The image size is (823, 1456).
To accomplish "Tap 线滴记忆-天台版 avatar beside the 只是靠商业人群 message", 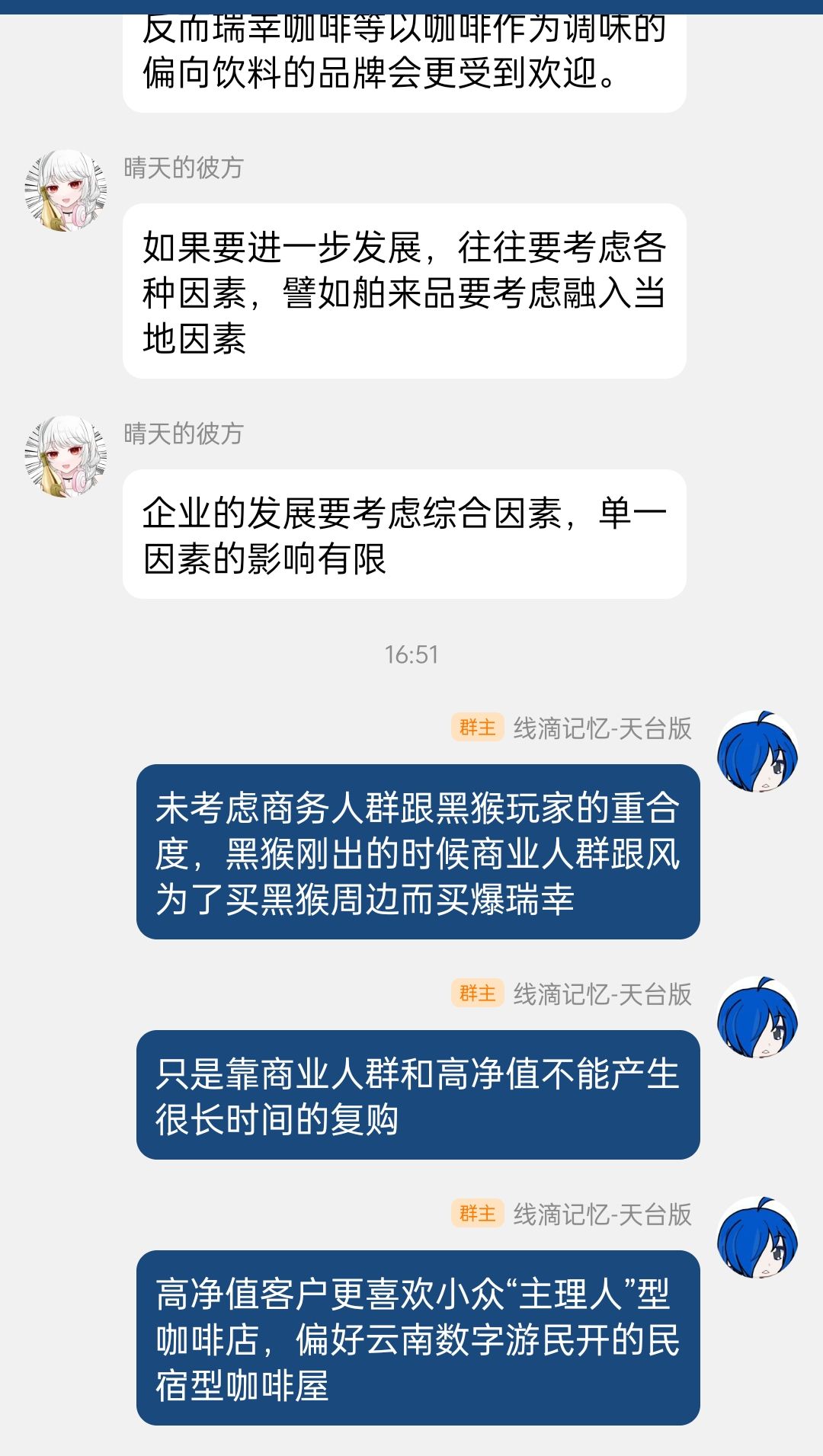I will click(757, 1017).
